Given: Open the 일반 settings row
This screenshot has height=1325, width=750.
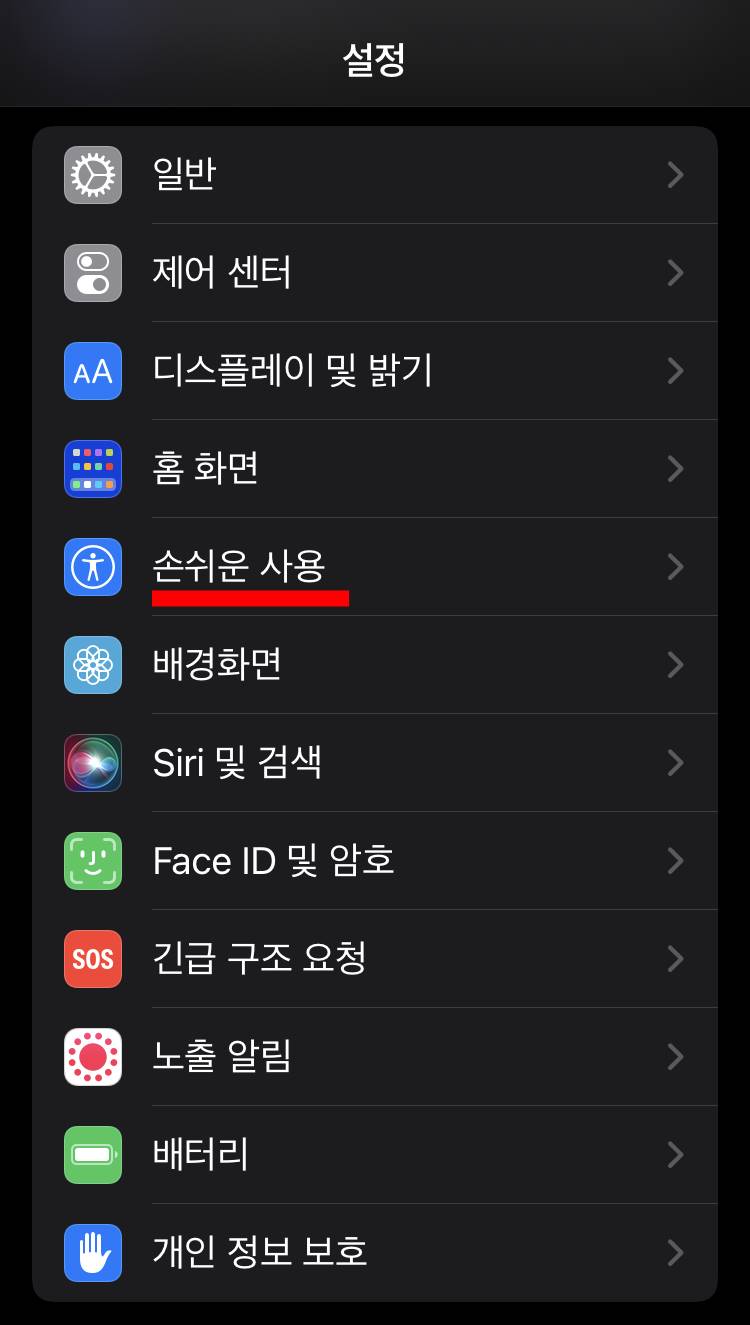Looking at the screenshot, I should coord(375,175).
